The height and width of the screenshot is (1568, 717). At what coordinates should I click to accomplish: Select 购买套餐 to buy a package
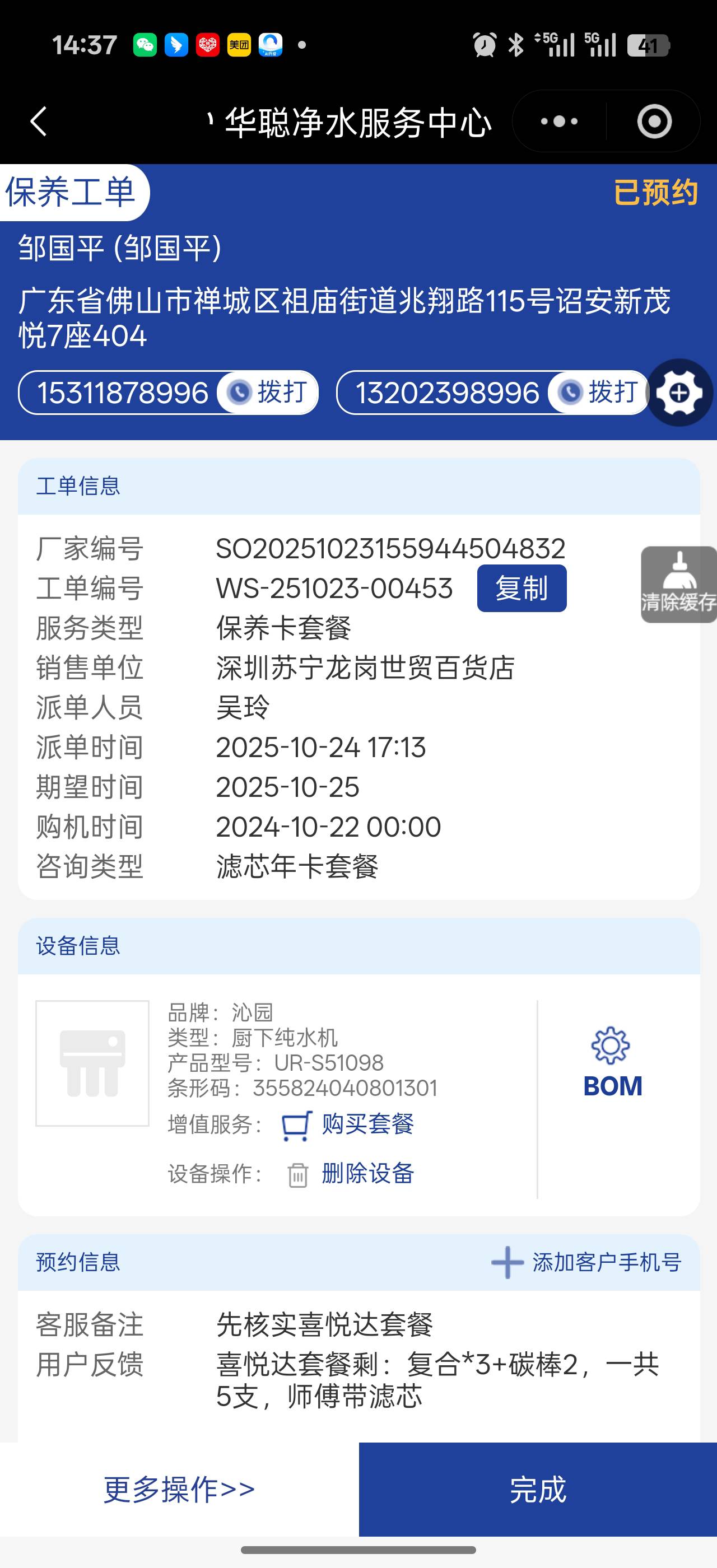pyautogui.click(x=367, y=1124)
